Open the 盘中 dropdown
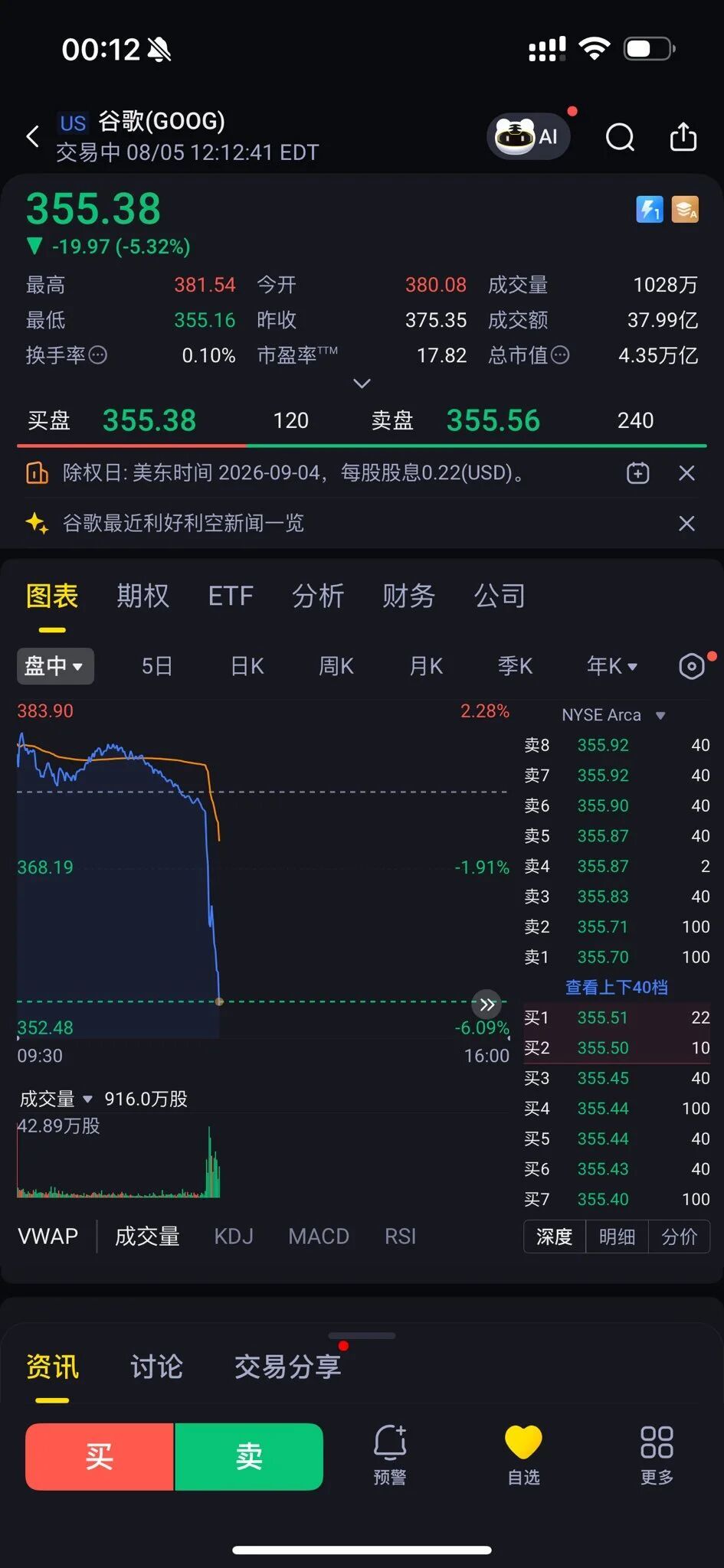Image resolution: width=724 pixels, height=1568 pixels. coord(55,666)
